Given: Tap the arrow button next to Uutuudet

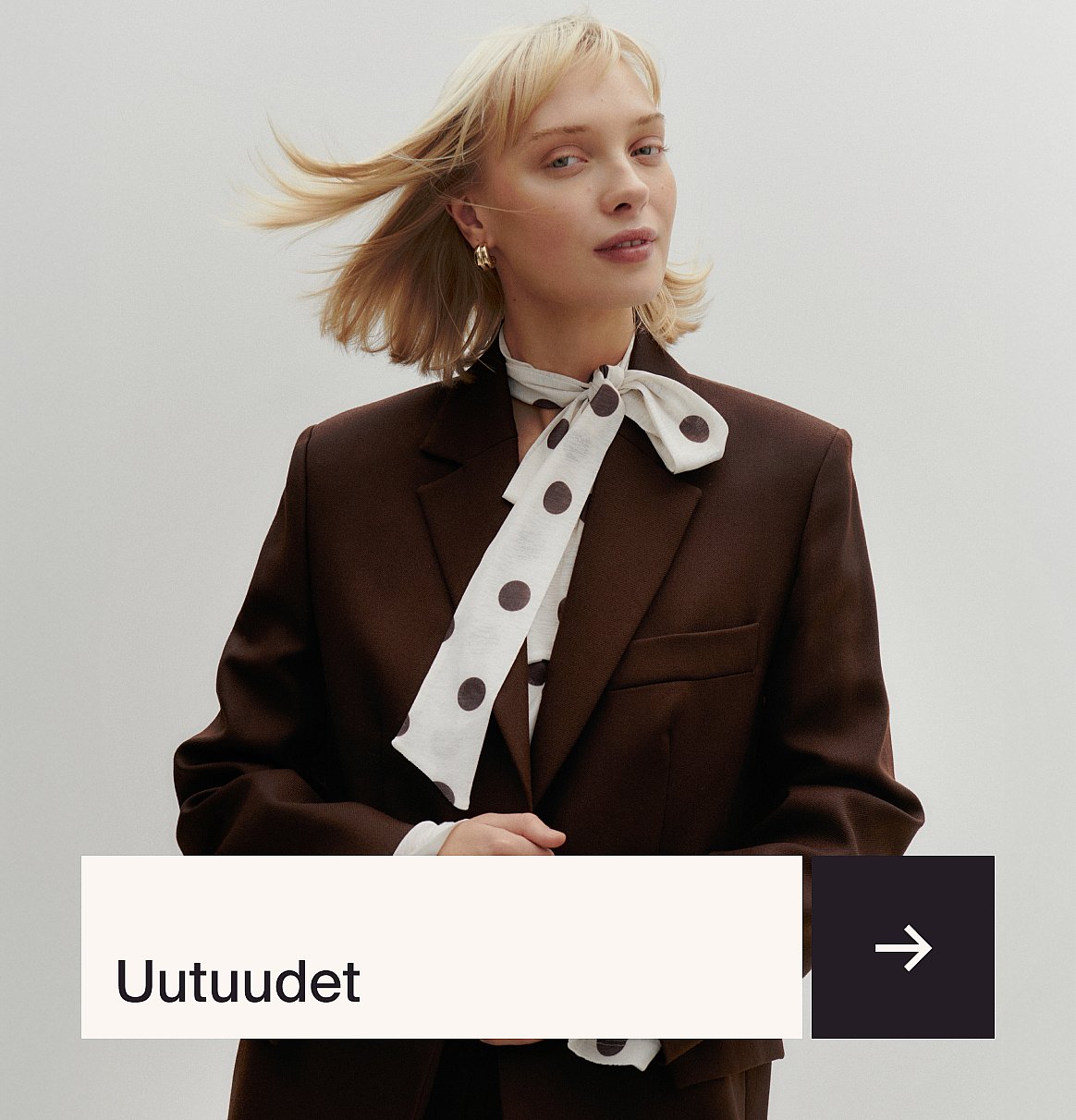Looking at the screenshot, I should [902, 947].
